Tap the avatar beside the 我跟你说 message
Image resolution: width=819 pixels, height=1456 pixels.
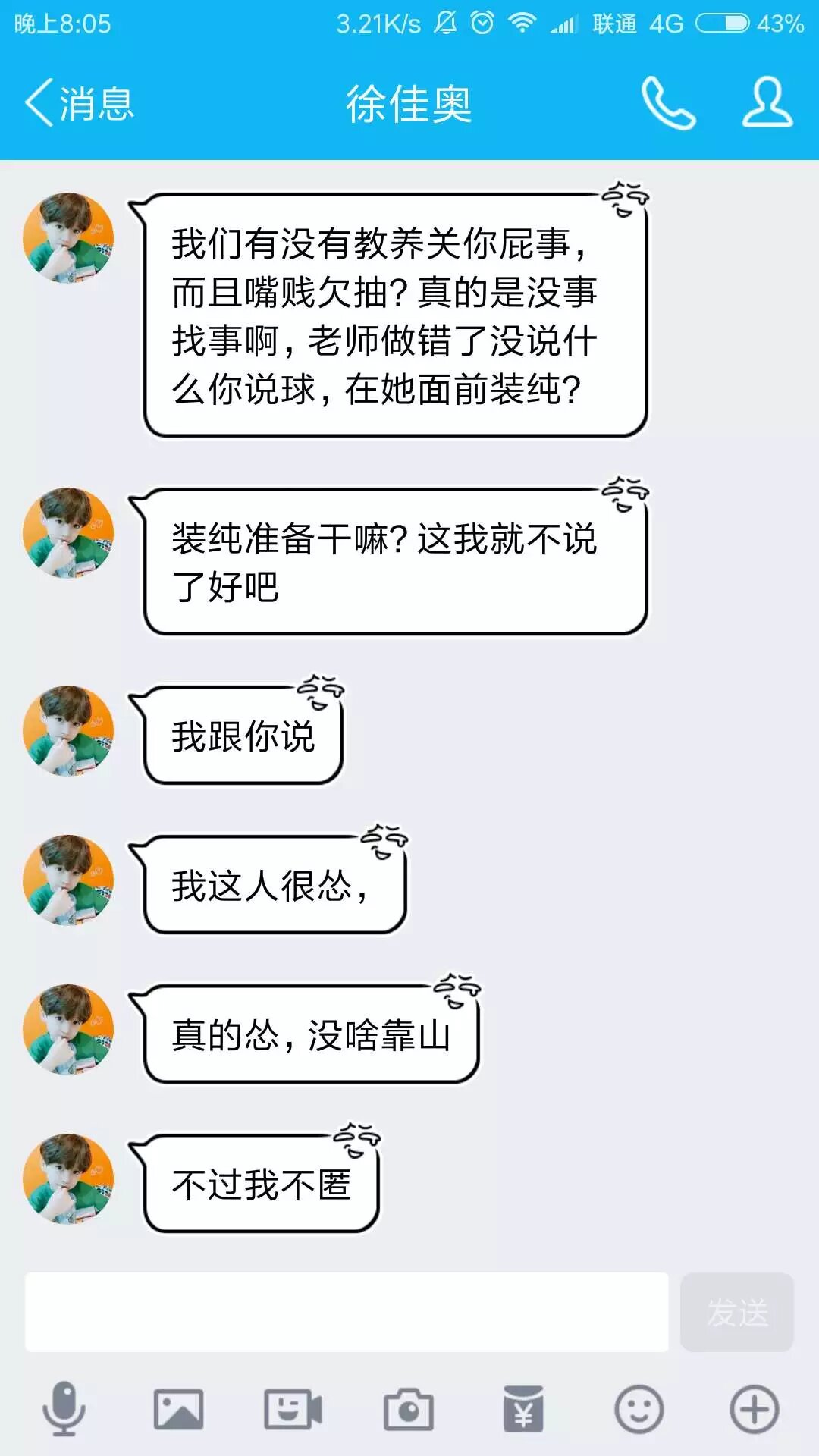(68, 731)
